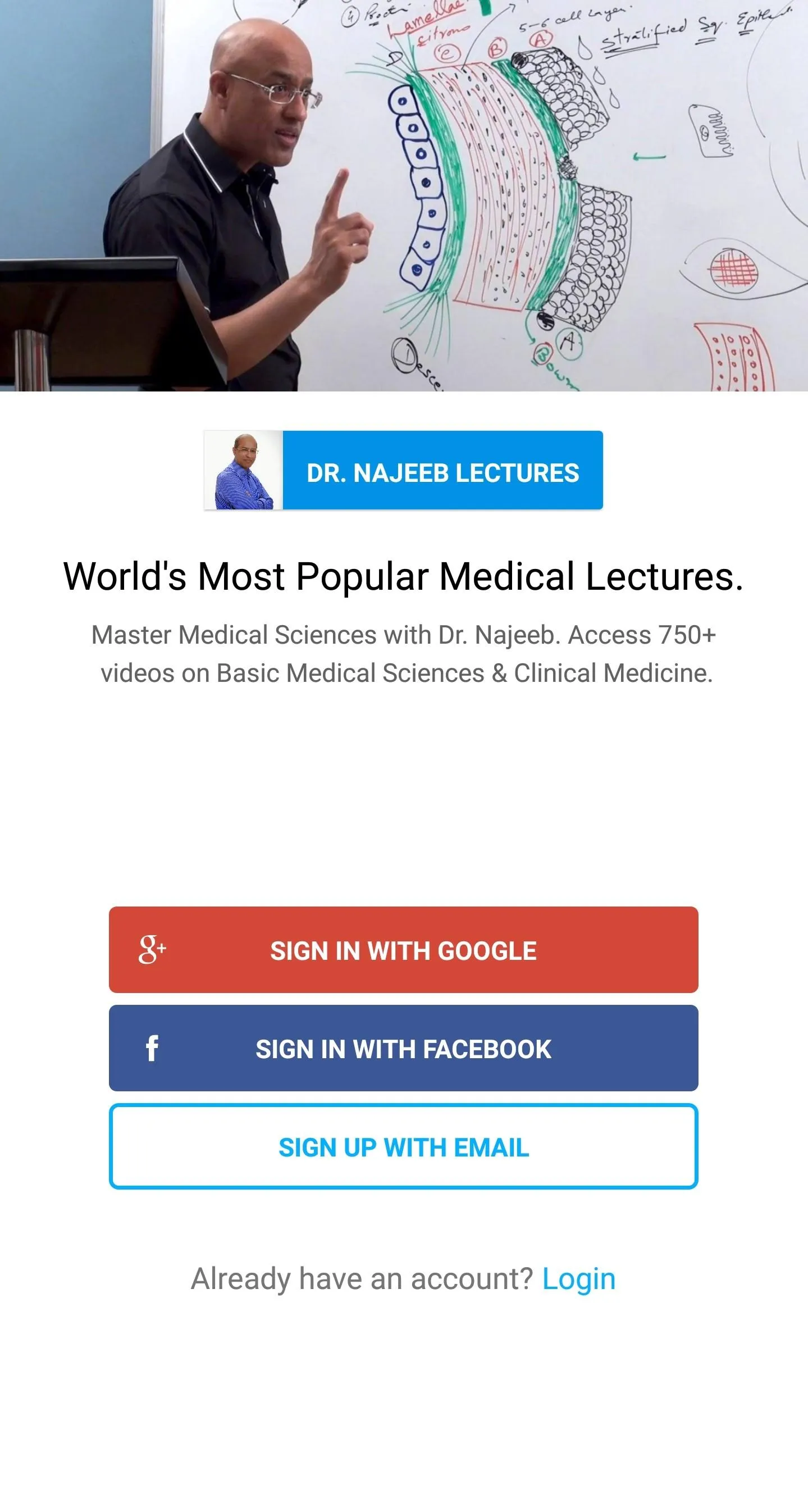The height and width of the screenshot is (1512, 808).
Task: Select Sign up with Email
Action: coord(403,1147)
